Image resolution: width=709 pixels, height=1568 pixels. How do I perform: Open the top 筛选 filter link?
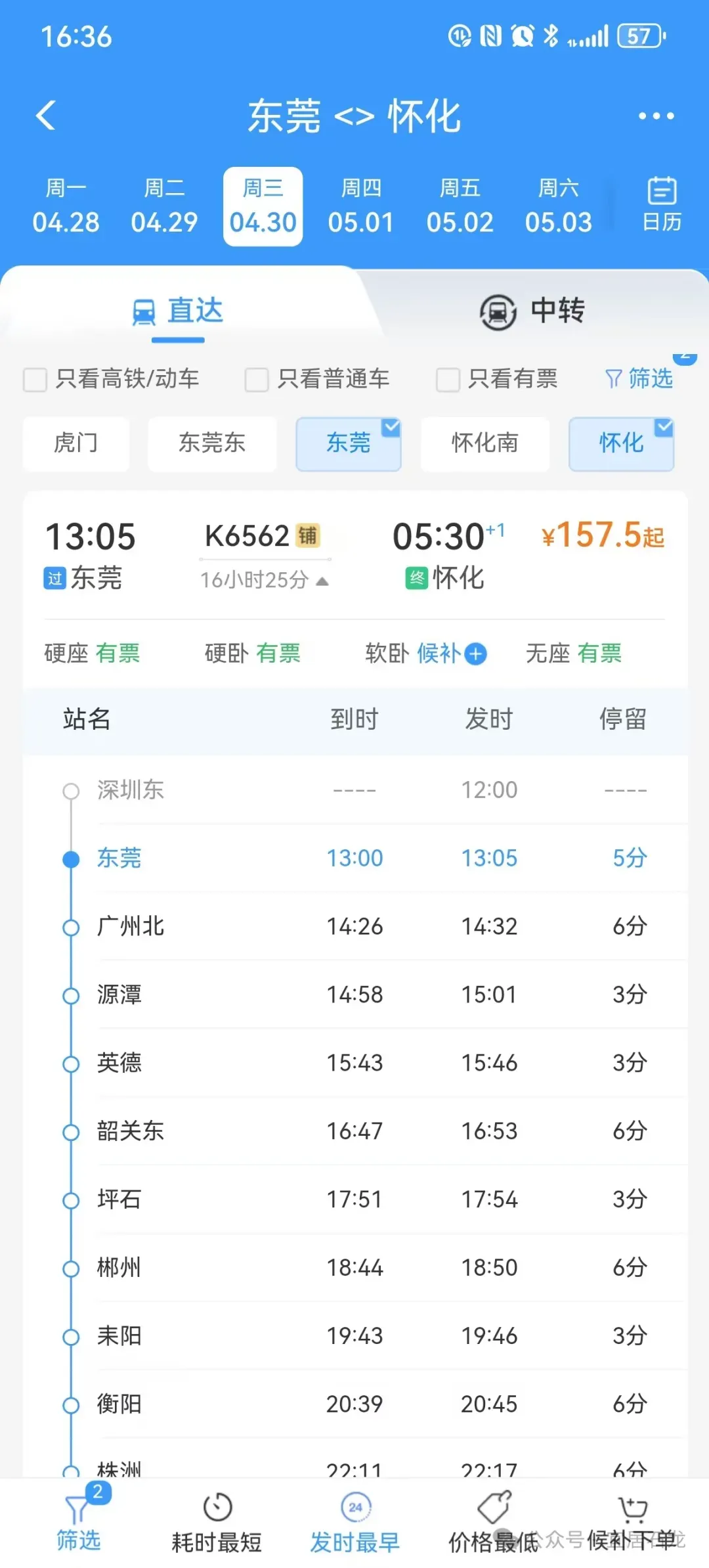[x=639, y=378]
